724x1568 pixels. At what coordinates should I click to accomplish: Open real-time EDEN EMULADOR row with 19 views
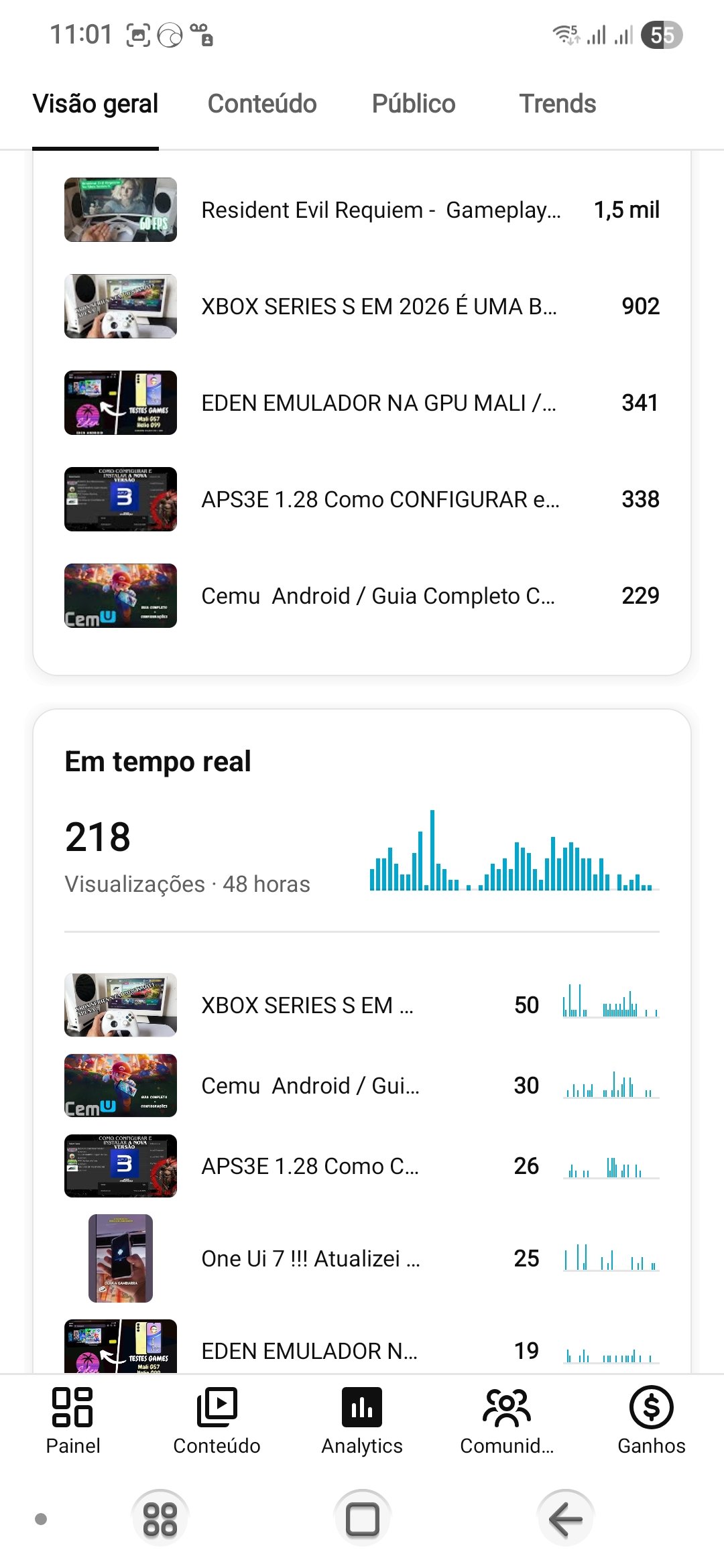pos(309,1350)
